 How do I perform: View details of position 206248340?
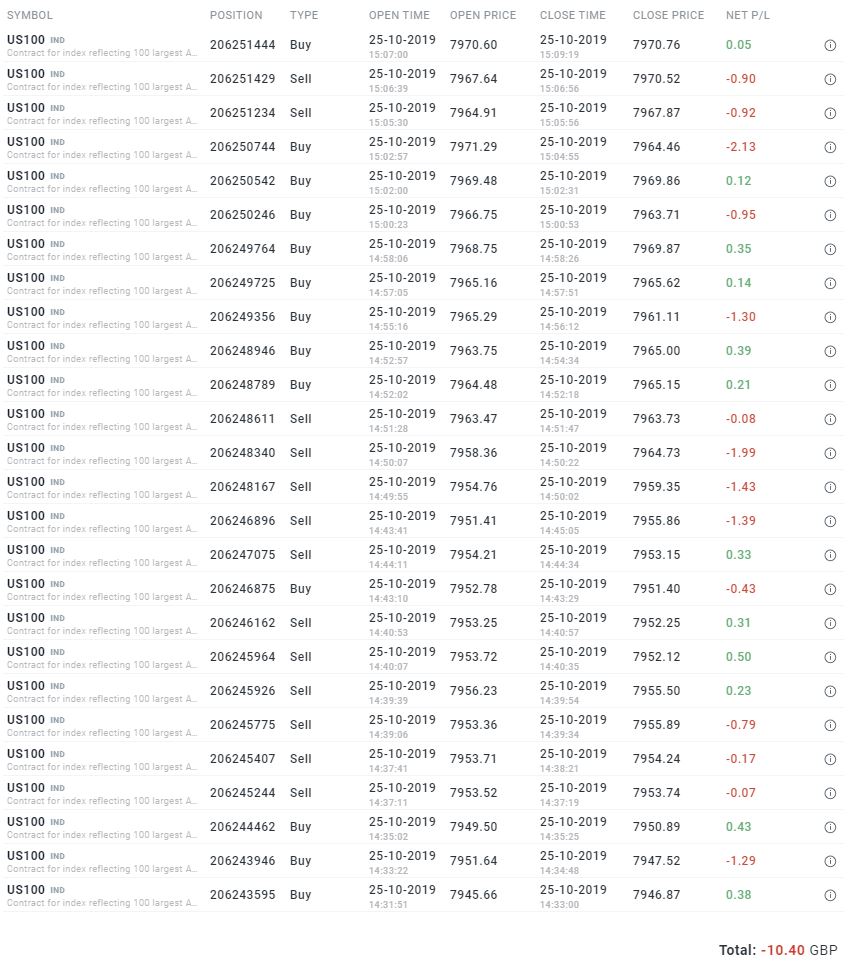click(x=830, y=454)
